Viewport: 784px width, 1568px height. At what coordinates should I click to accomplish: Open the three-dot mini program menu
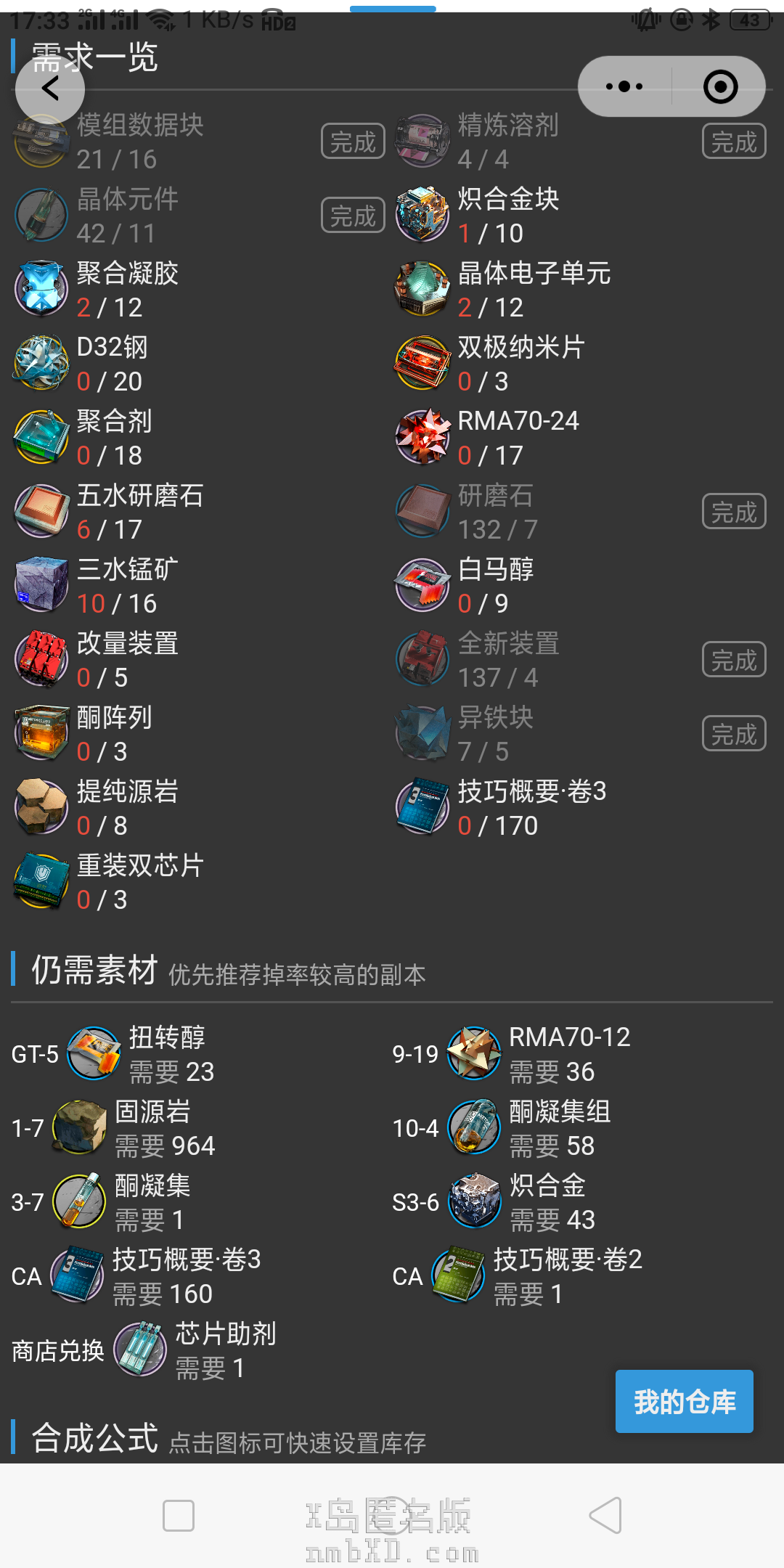click(x=624, y=87)
